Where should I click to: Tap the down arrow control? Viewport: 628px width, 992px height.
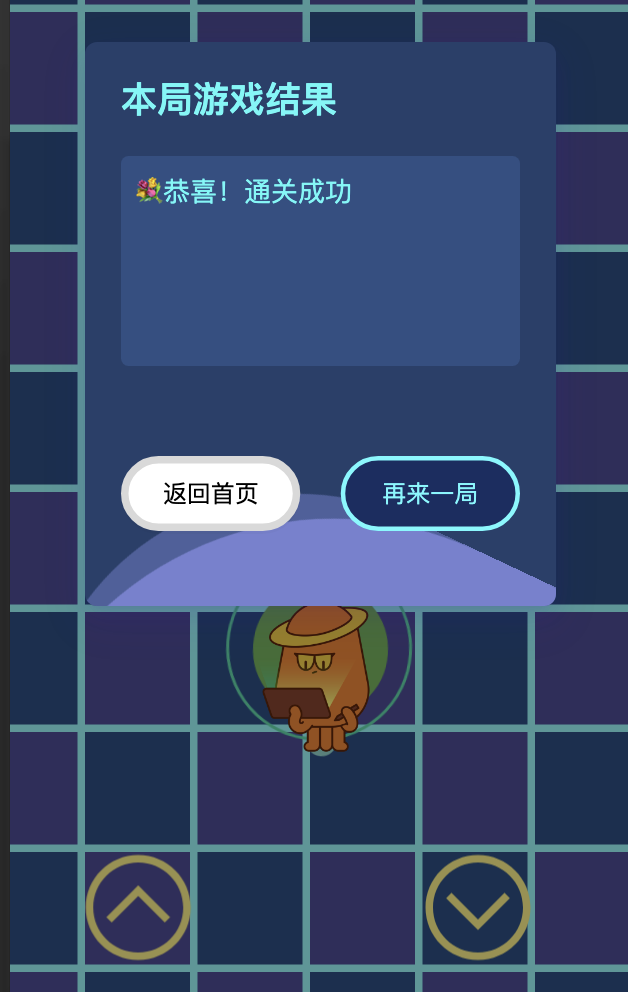pos(477,906)
